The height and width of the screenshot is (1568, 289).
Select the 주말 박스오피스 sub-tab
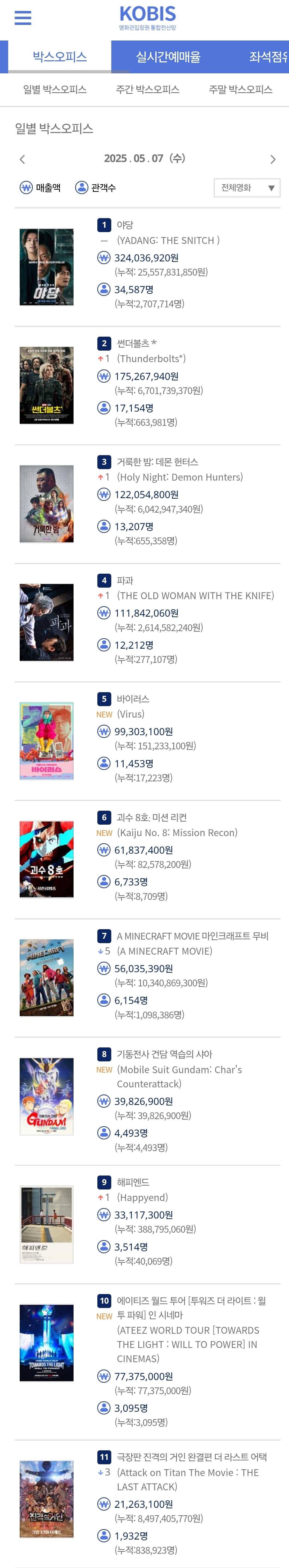coord(240,89)
